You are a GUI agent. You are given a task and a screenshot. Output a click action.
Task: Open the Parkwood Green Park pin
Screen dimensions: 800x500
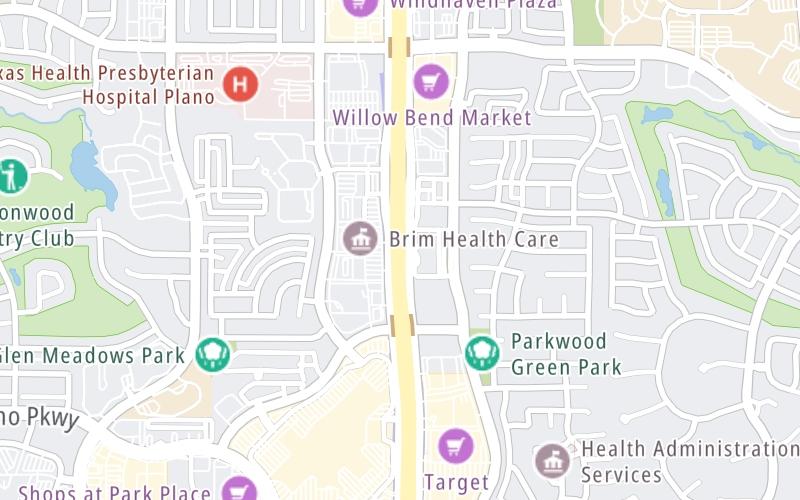coord(483,352)
